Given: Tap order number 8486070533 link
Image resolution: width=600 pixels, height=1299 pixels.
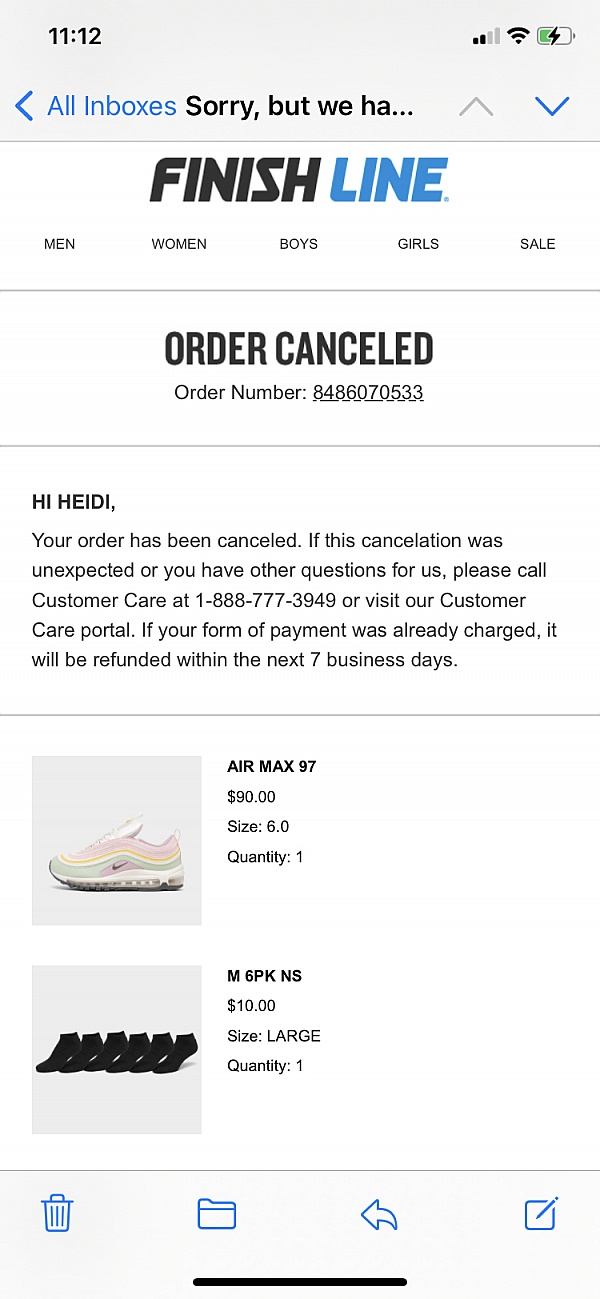Looking at the screenshot, I should point(368,393).
